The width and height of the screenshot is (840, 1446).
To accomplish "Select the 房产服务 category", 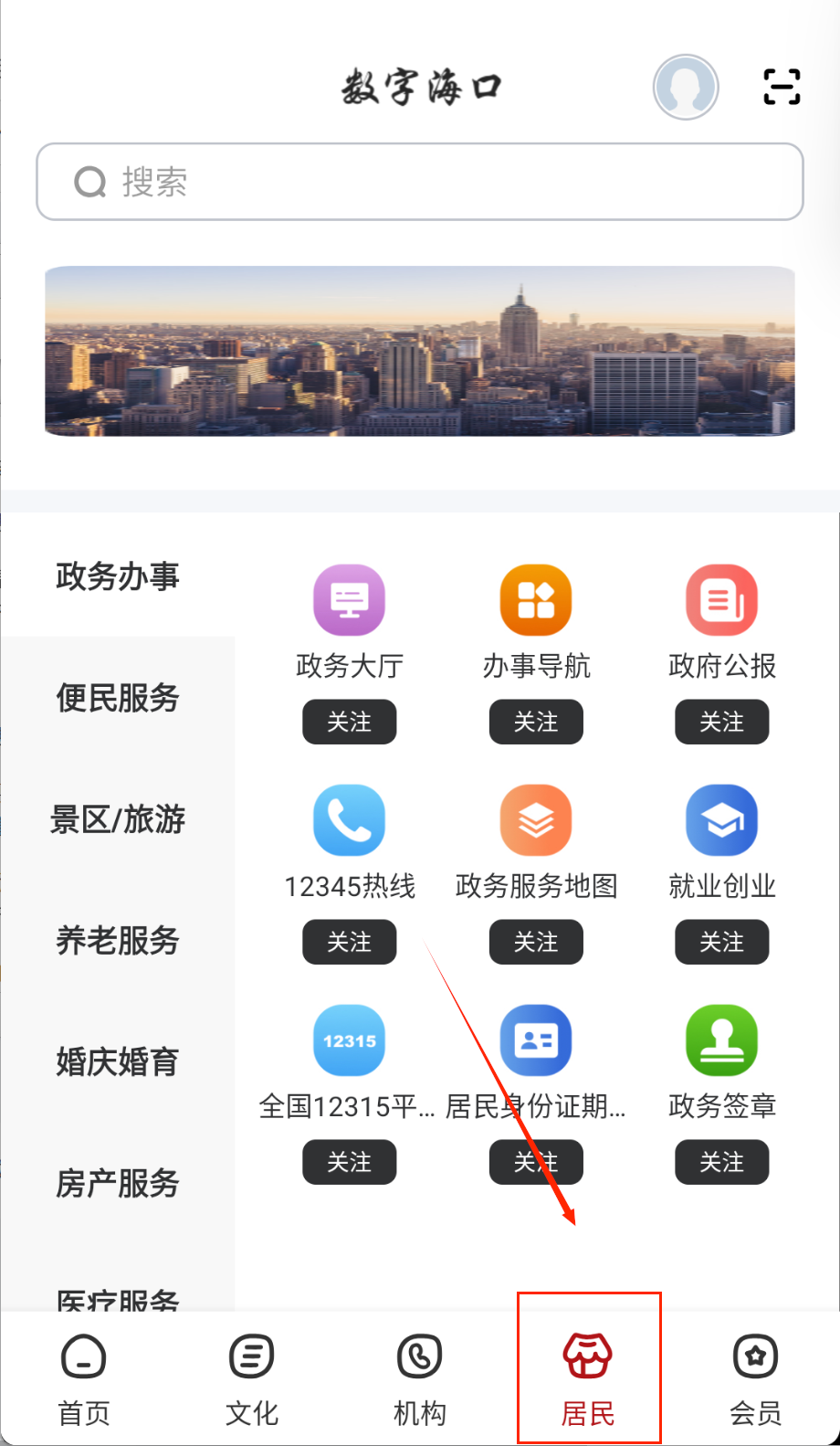I will pyautogui.click(x=118, y=1184).
